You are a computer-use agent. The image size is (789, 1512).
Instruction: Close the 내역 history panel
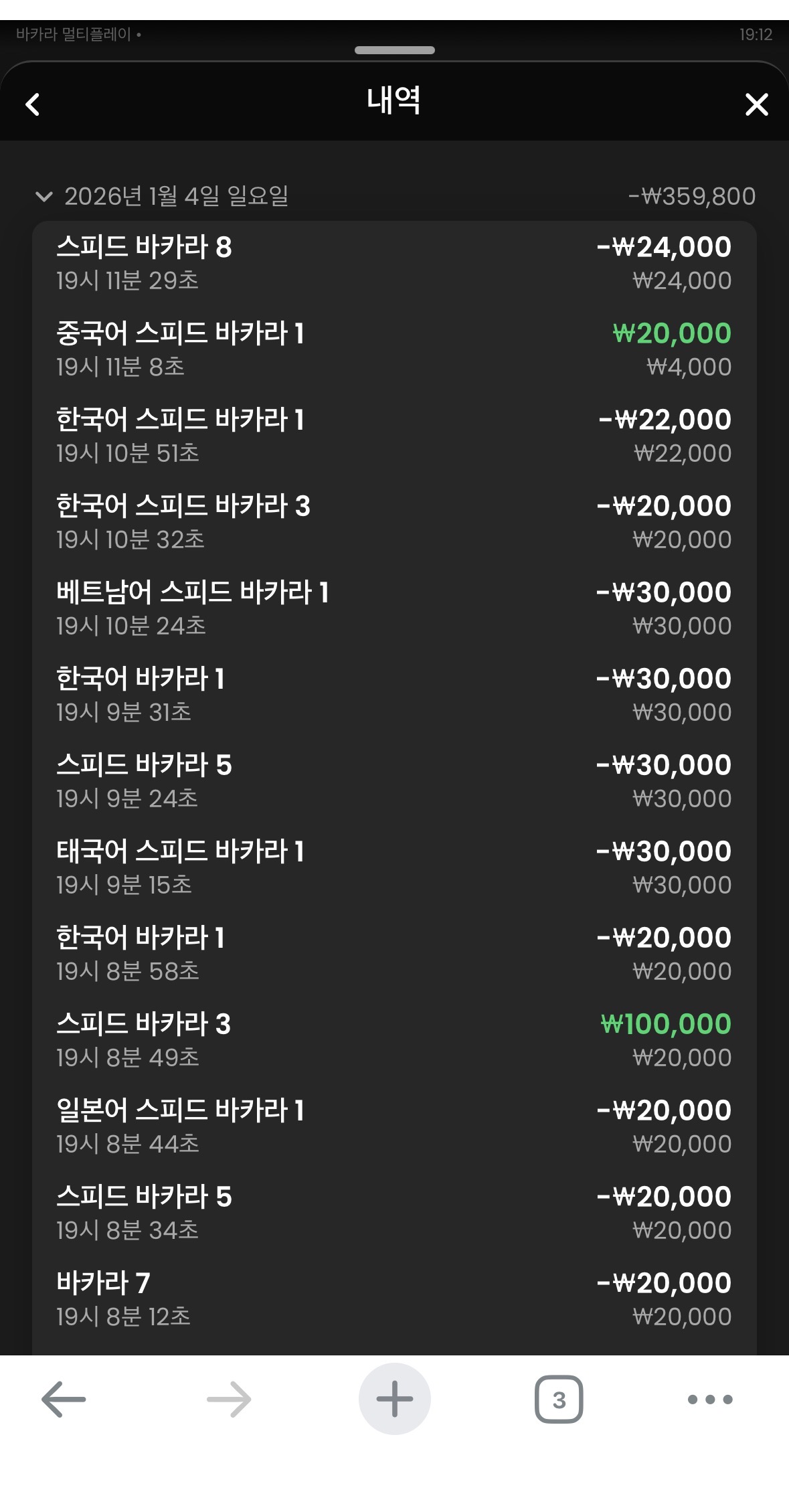point(756,104)
